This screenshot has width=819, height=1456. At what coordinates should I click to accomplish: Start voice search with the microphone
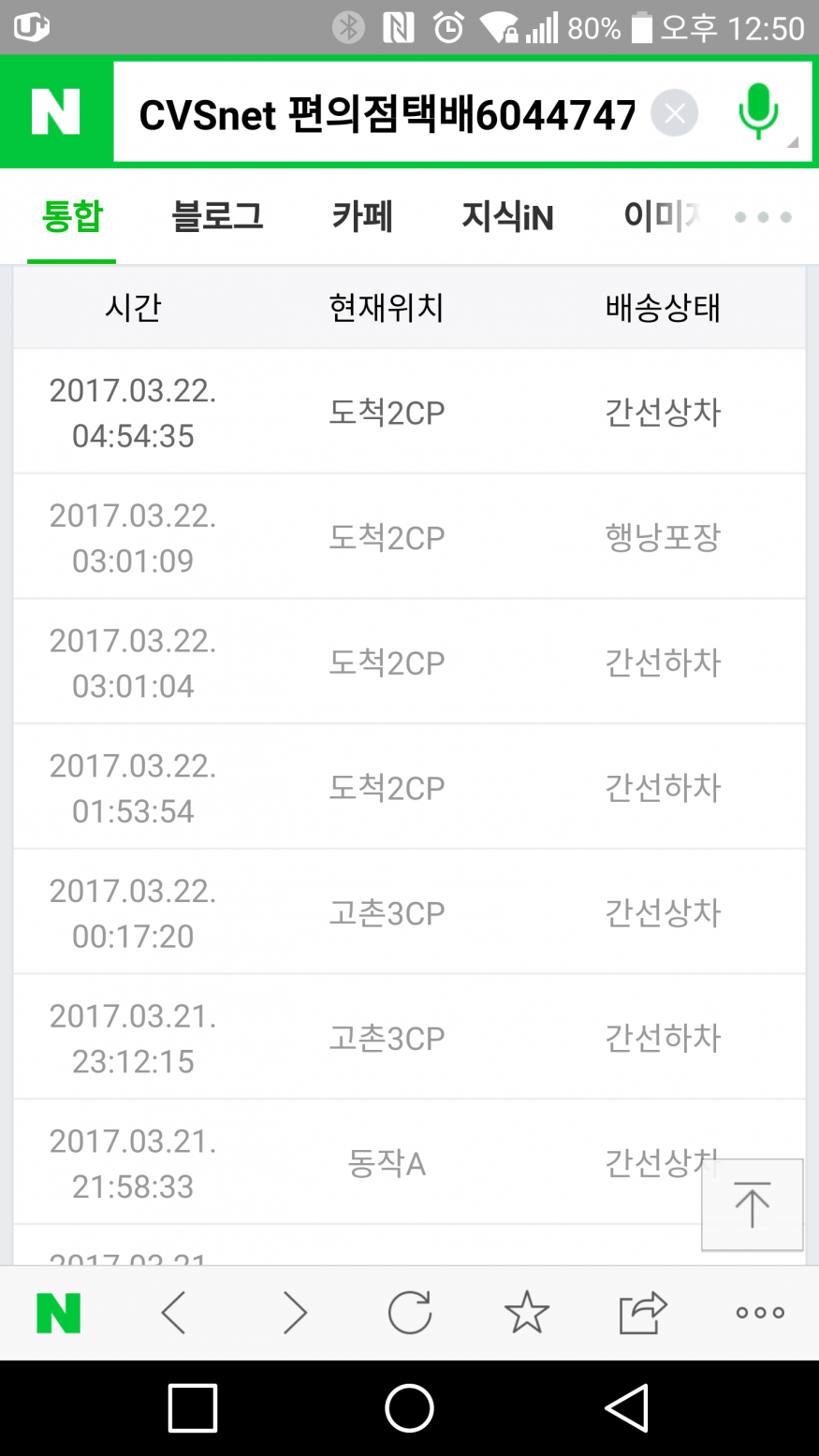(x=758, y=112)
